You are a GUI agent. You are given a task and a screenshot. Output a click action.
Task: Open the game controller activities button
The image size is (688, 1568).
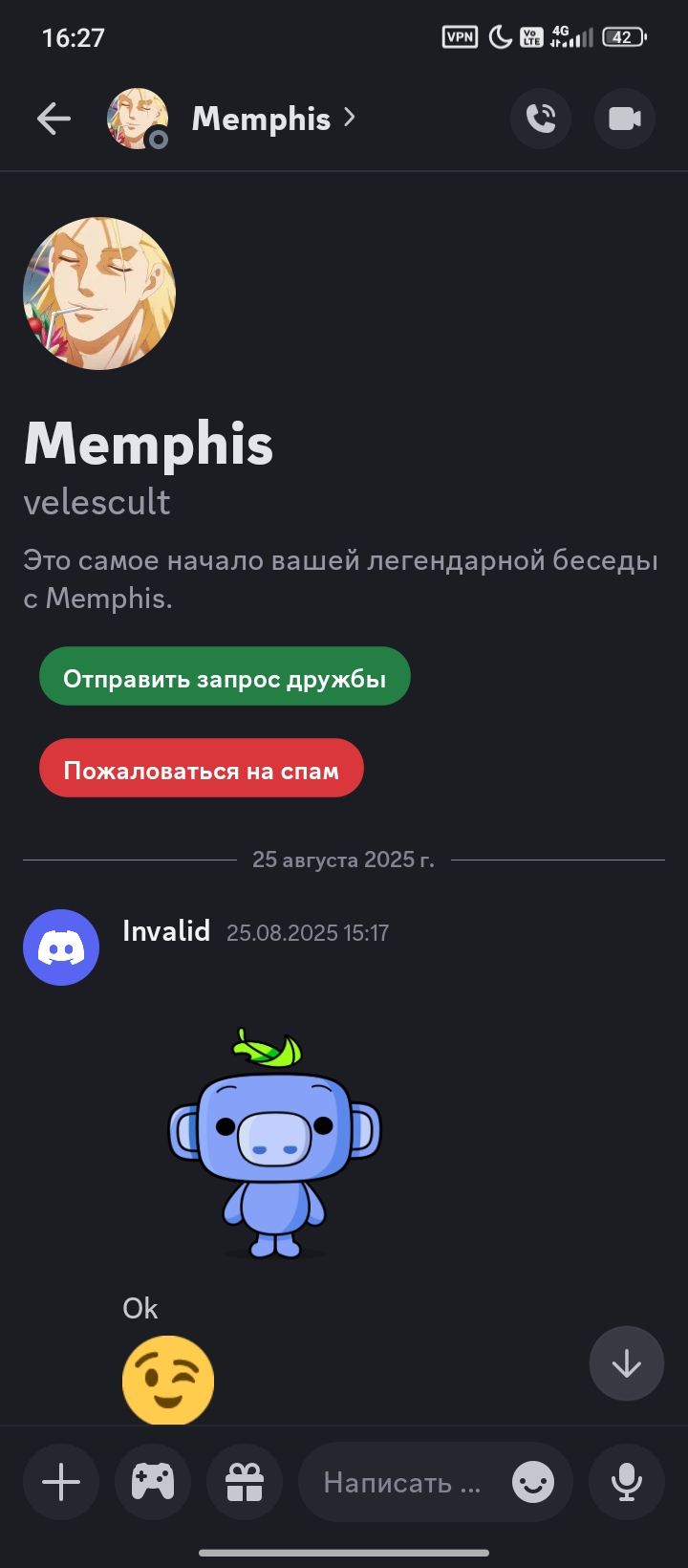(153, 1483)
